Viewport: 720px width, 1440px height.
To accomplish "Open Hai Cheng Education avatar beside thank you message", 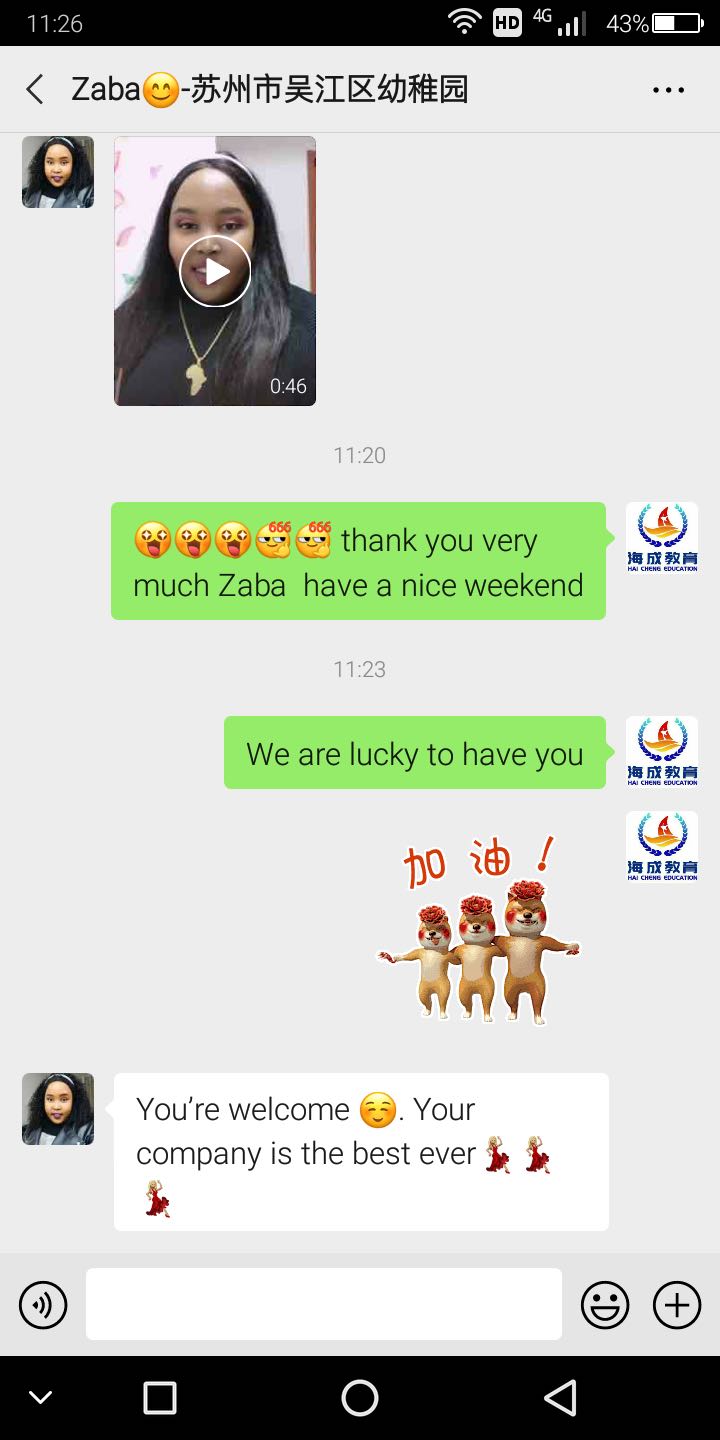I will click(661, 538).
